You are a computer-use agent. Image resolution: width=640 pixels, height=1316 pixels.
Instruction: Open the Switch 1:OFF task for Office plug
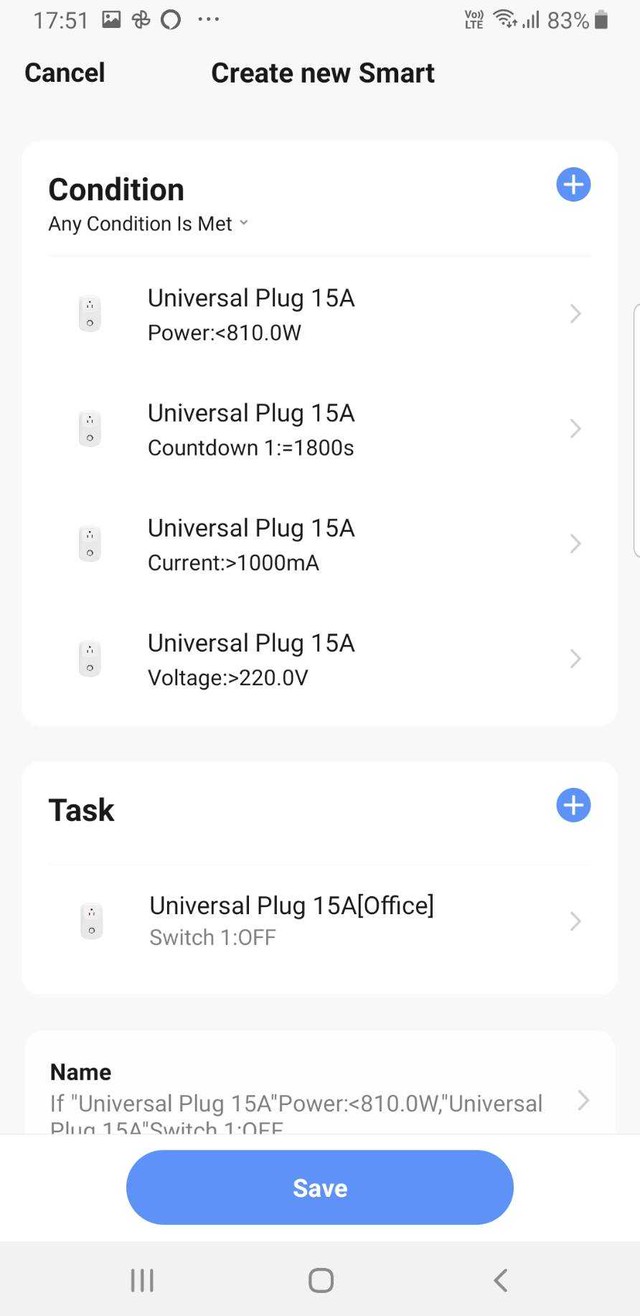tap(320, 921)
